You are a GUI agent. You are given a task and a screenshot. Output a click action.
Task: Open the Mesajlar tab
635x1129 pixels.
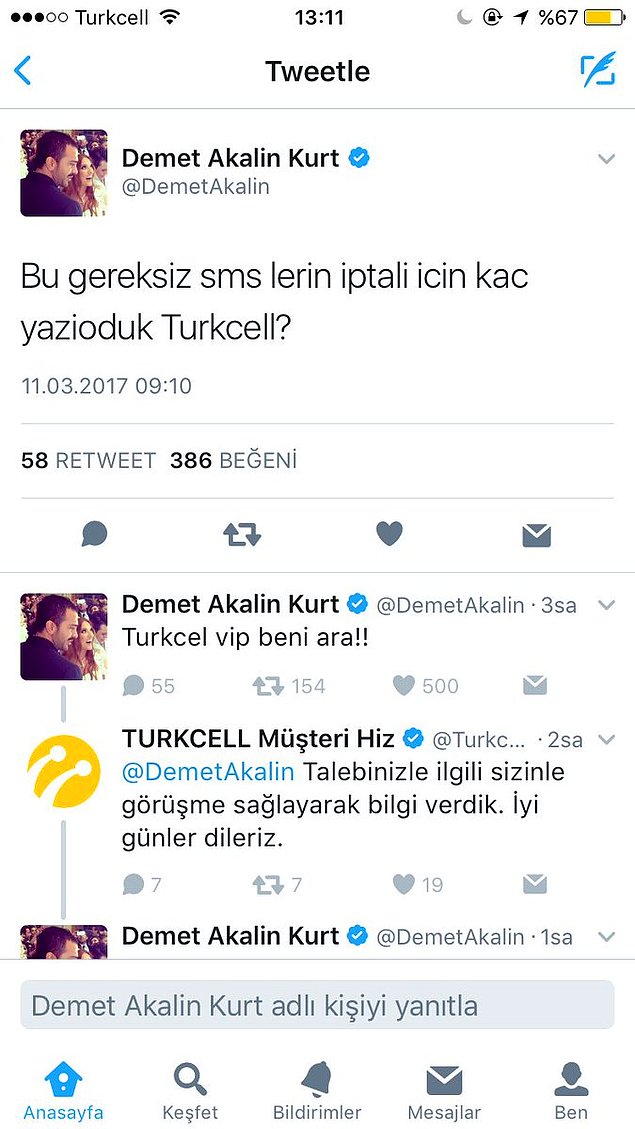(x=444, y=1090)
